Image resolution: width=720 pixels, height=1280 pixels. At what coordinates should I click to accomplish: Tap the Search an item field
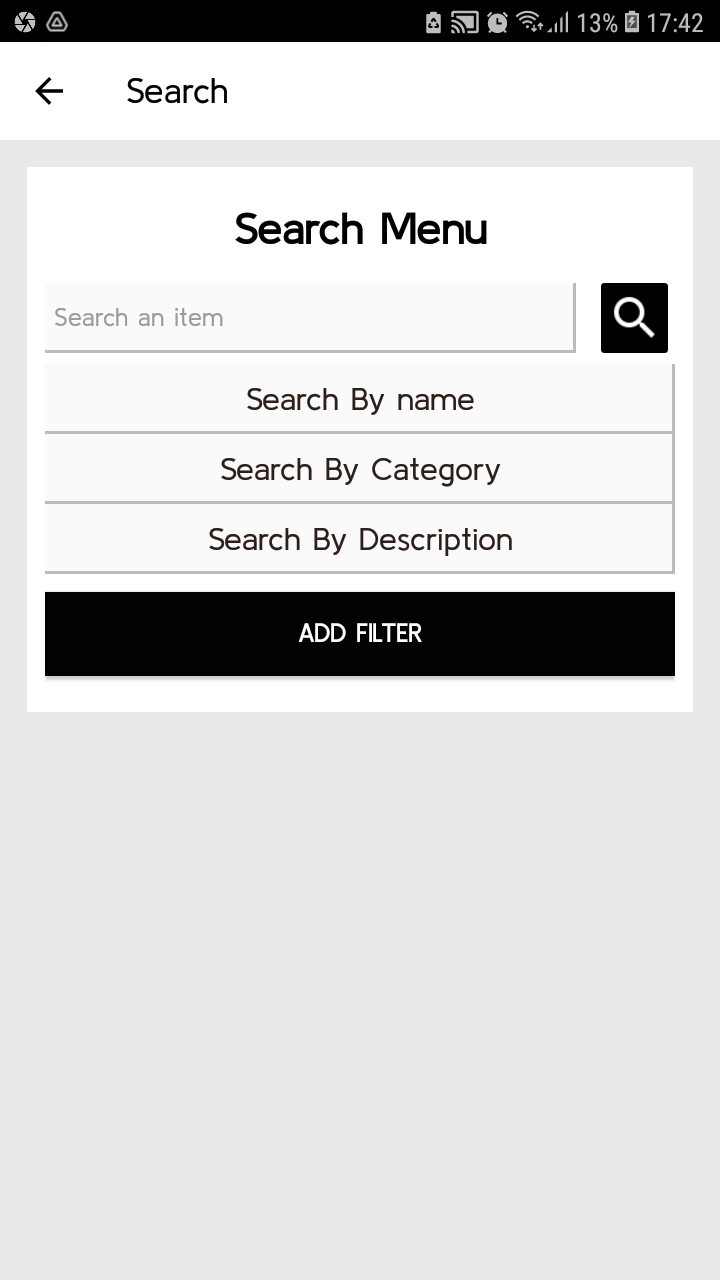click(309, 317)
